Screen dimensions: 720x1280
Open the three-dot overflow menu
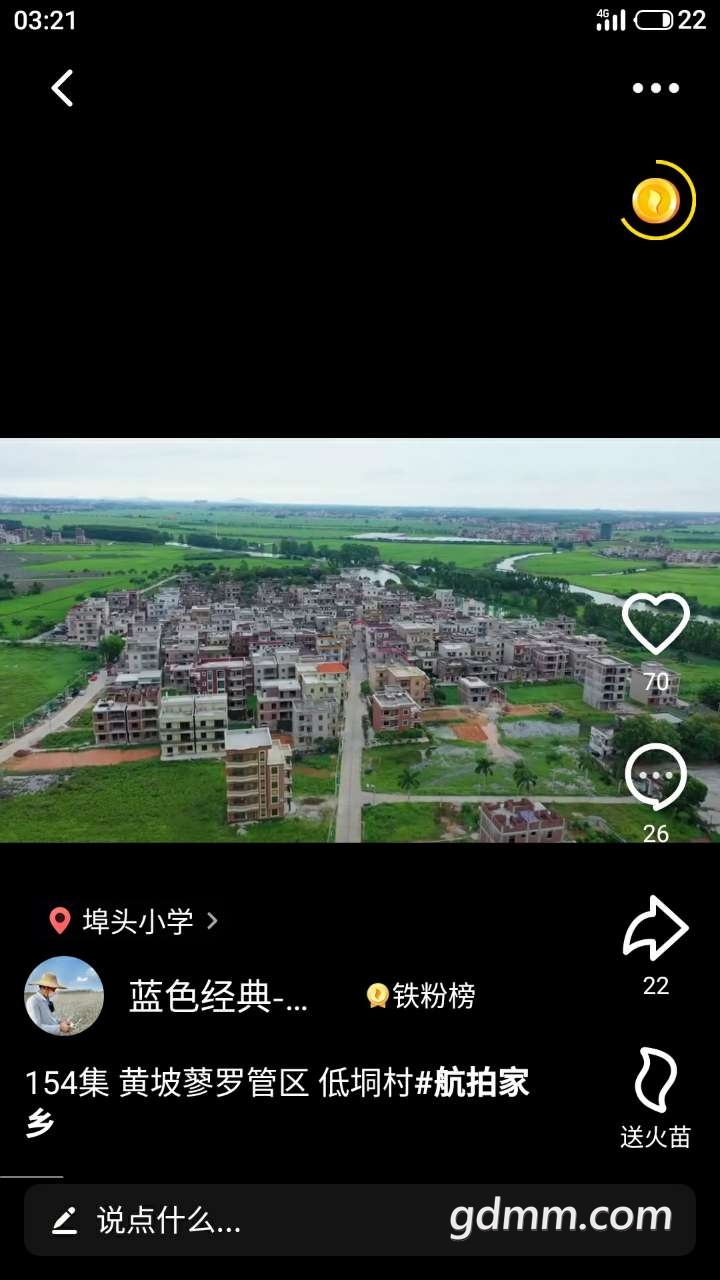(x=655, y=88)
